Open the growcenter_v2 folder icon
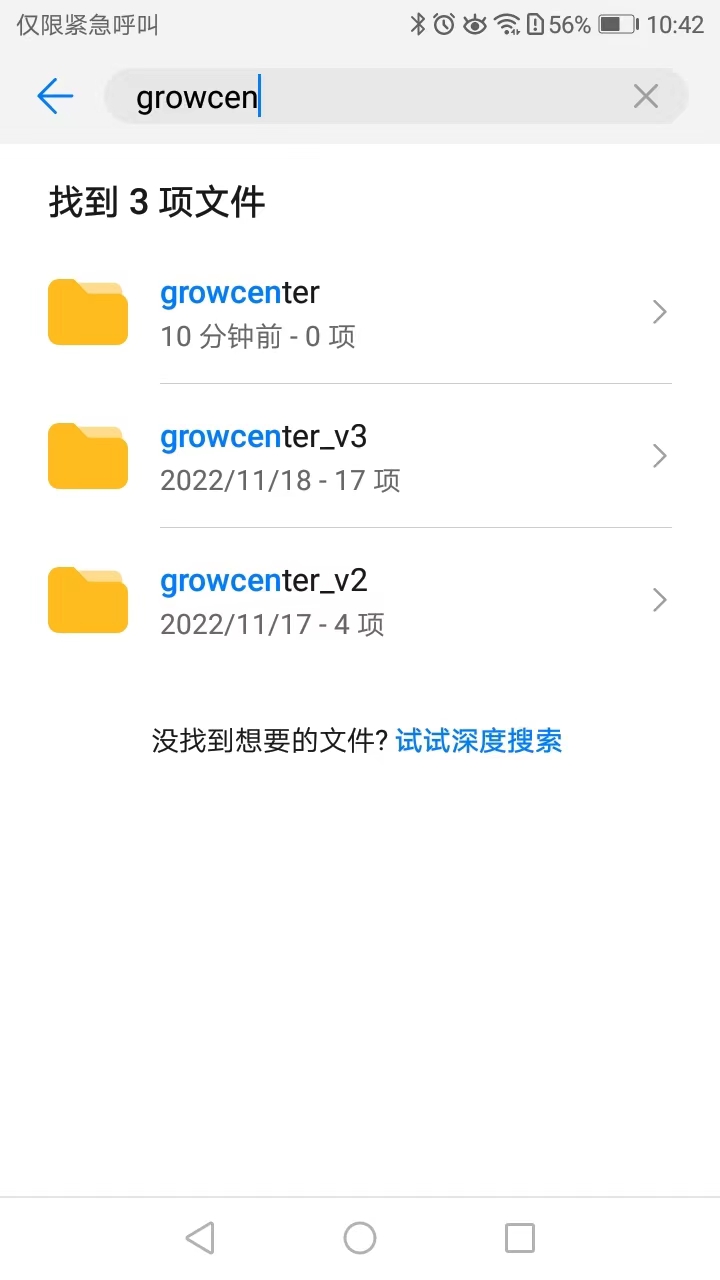The width and height of the screenshot is (720, 1280). (x=87, y=600)
